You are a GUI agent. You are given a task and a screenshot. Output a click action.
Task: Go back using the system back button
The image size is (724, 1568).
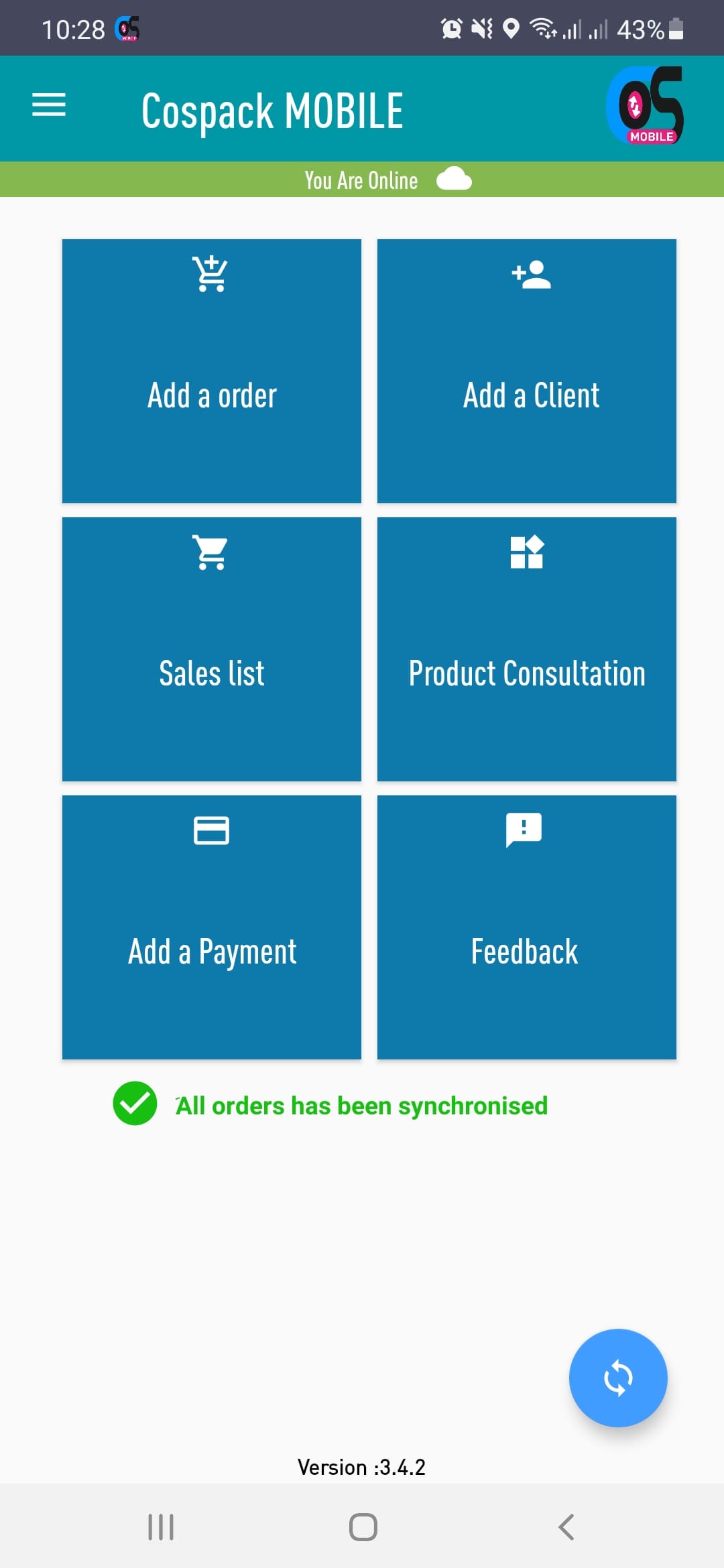click(566, 1527)
